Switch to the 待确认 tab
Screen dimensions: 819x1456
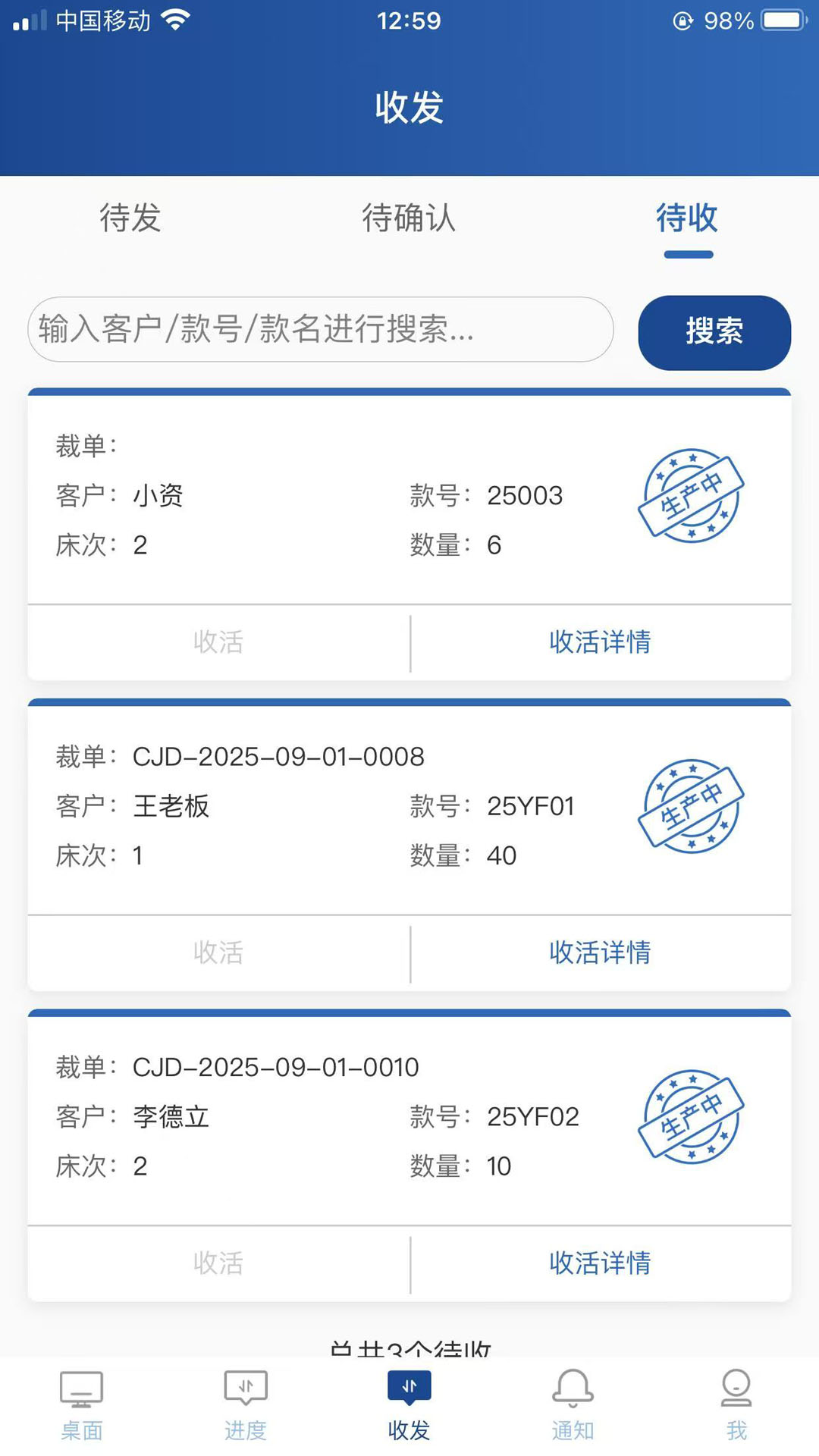(x=409, y=220)
